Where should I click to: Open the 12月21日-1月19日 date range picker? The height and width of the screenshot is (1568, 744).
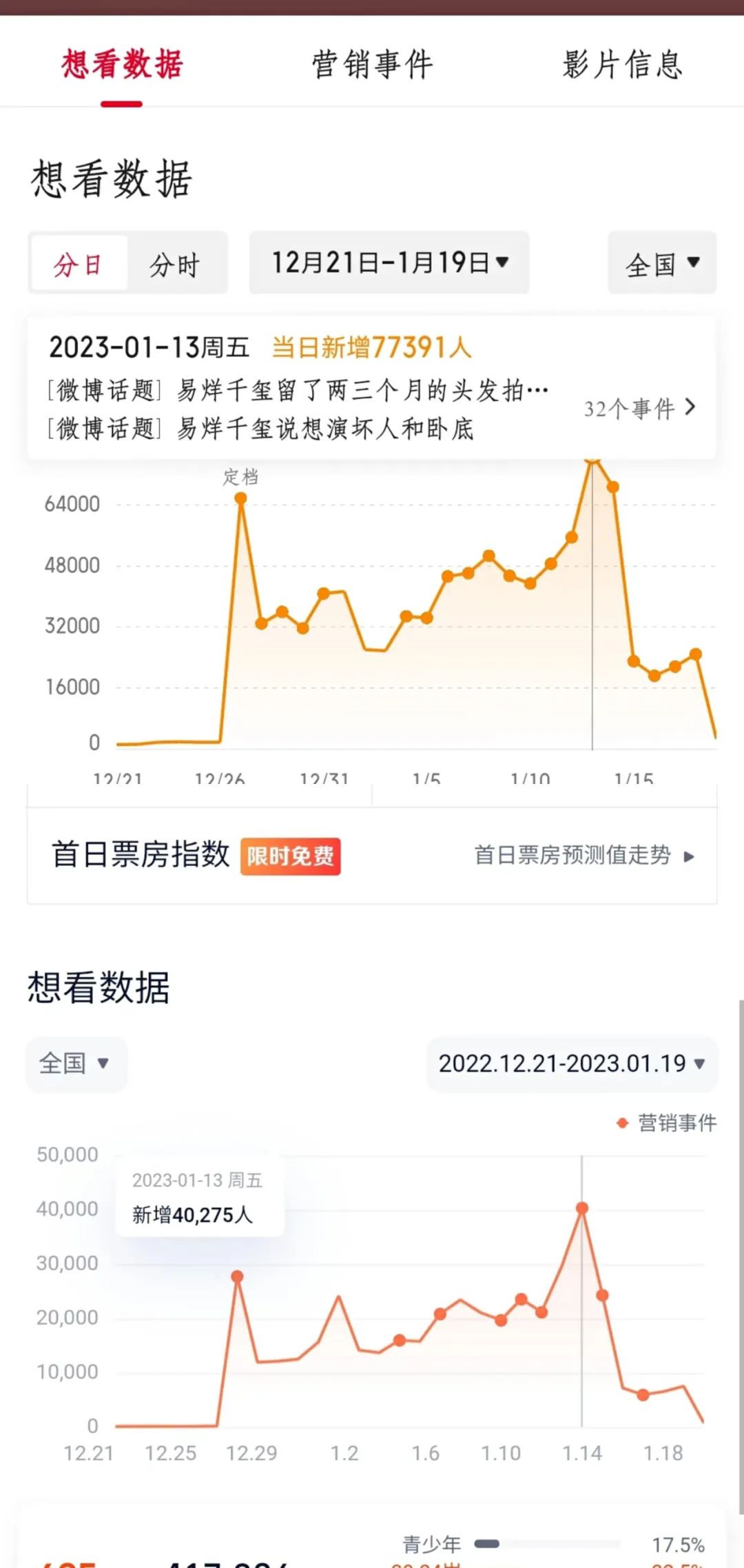point(389,263)
